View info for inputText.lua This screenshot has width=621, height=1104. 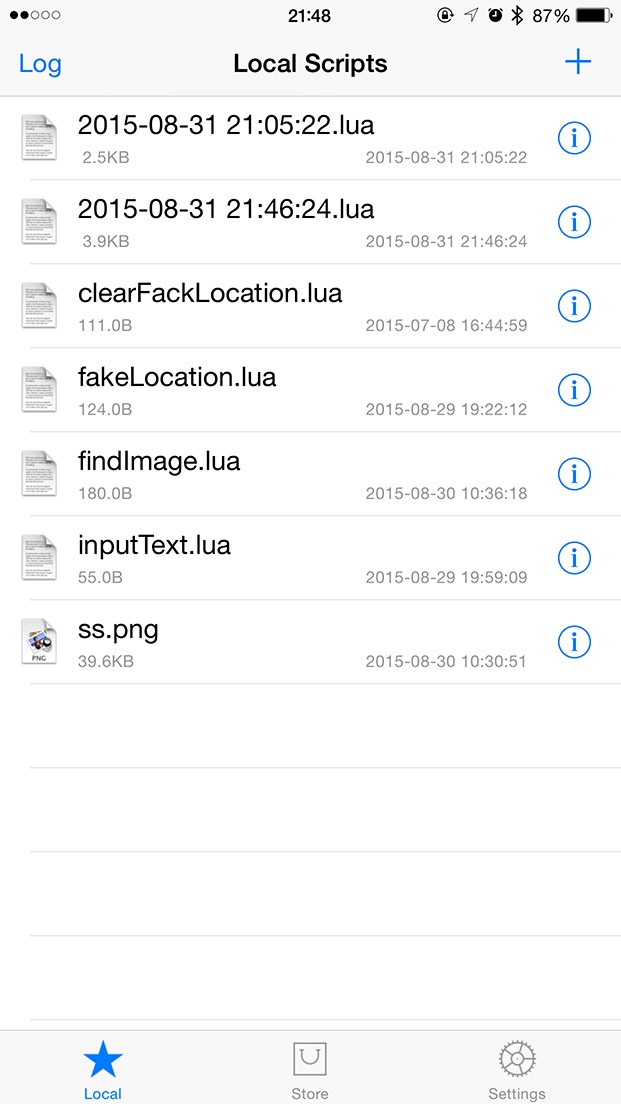[x=575, y=558]
